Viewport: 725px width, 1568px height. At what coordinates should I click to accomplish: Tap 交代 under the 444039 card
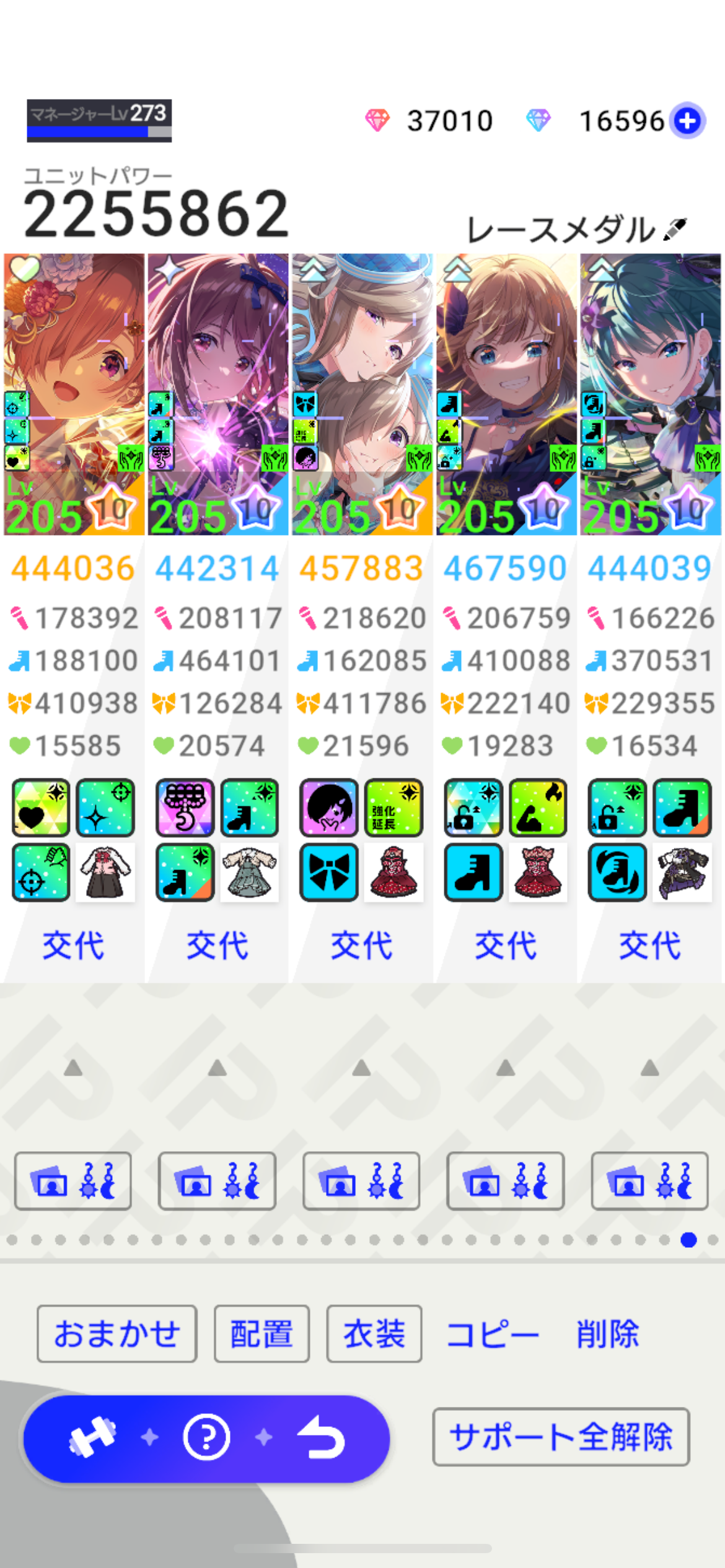(x=649, y=946)
